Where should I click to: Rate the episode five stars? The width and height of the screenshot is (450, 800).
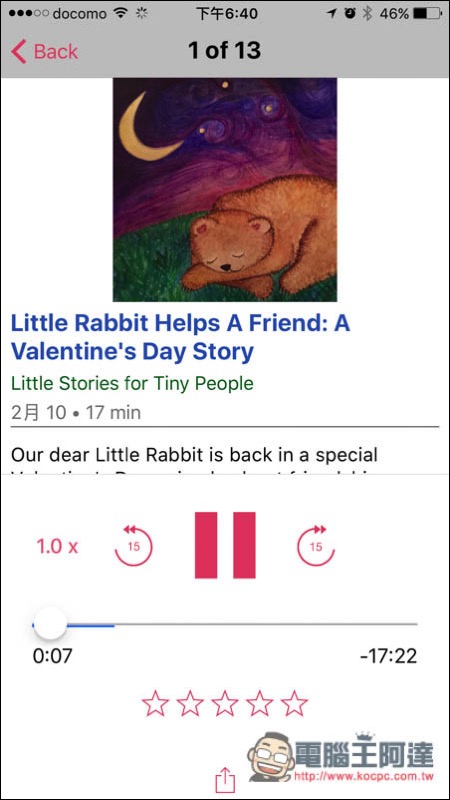294,704
